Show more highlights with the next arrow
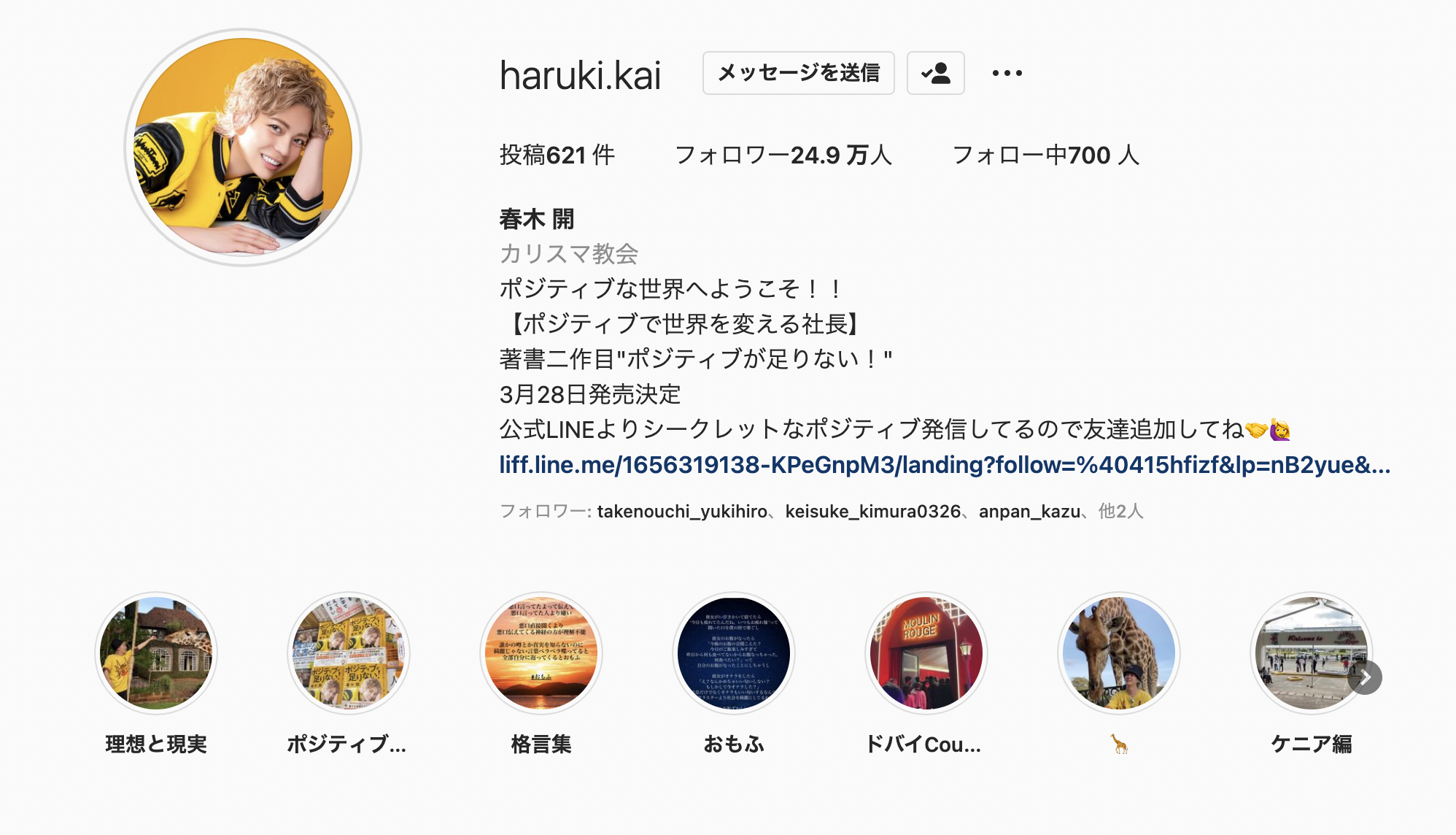Viewport: 1456px width, 835px height. (x=1366, y=678)
